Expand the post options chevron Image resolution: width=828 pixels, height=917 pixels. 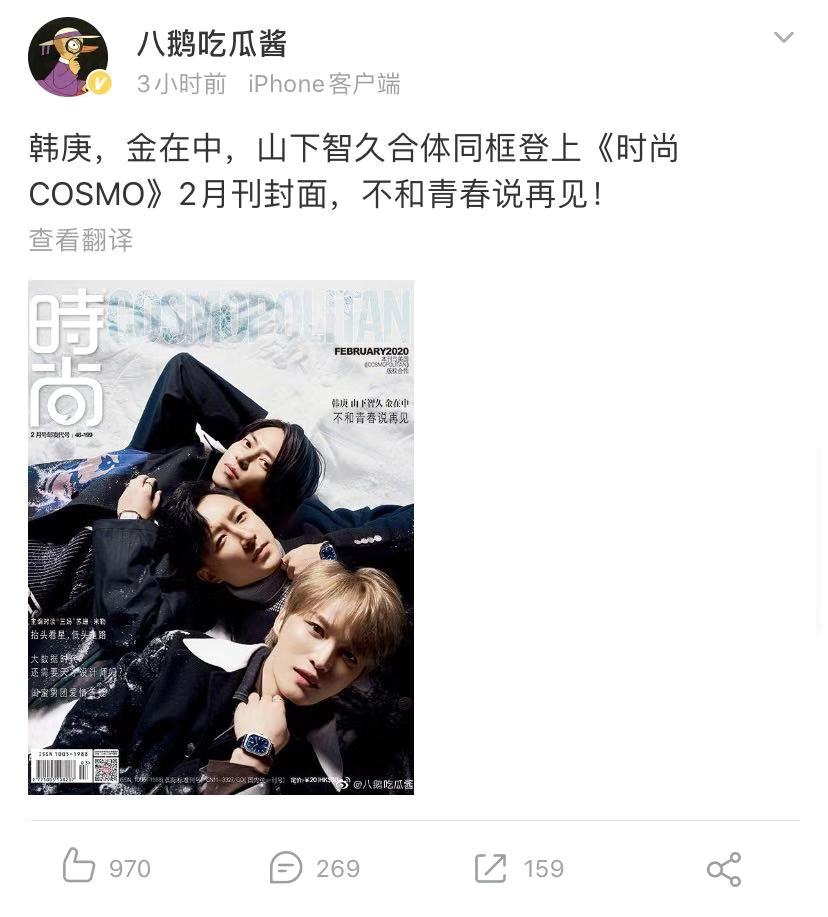point(783,38)
